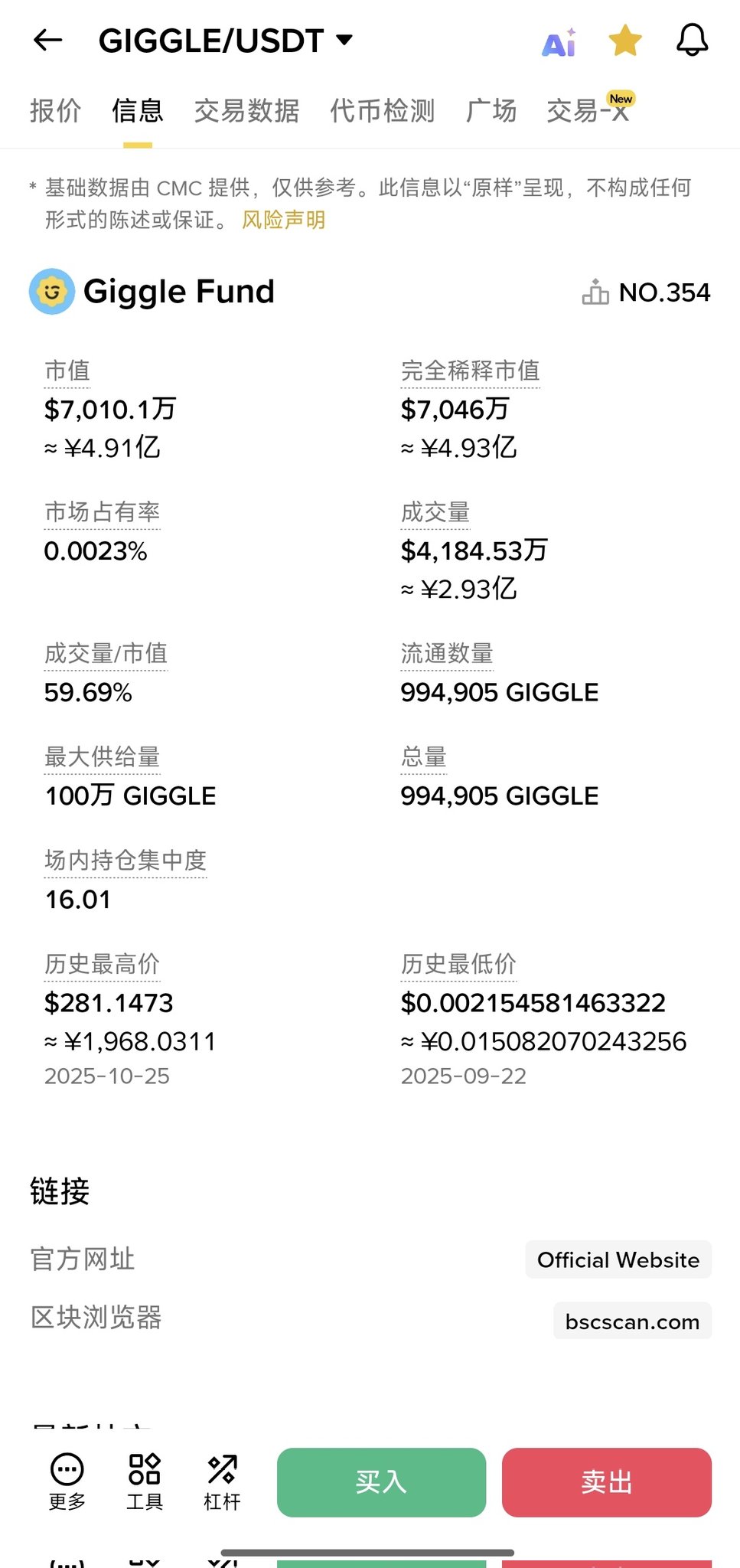Open the 杠杆 margin trading
Screen dimensions: 740x1568
[222, 1480]
